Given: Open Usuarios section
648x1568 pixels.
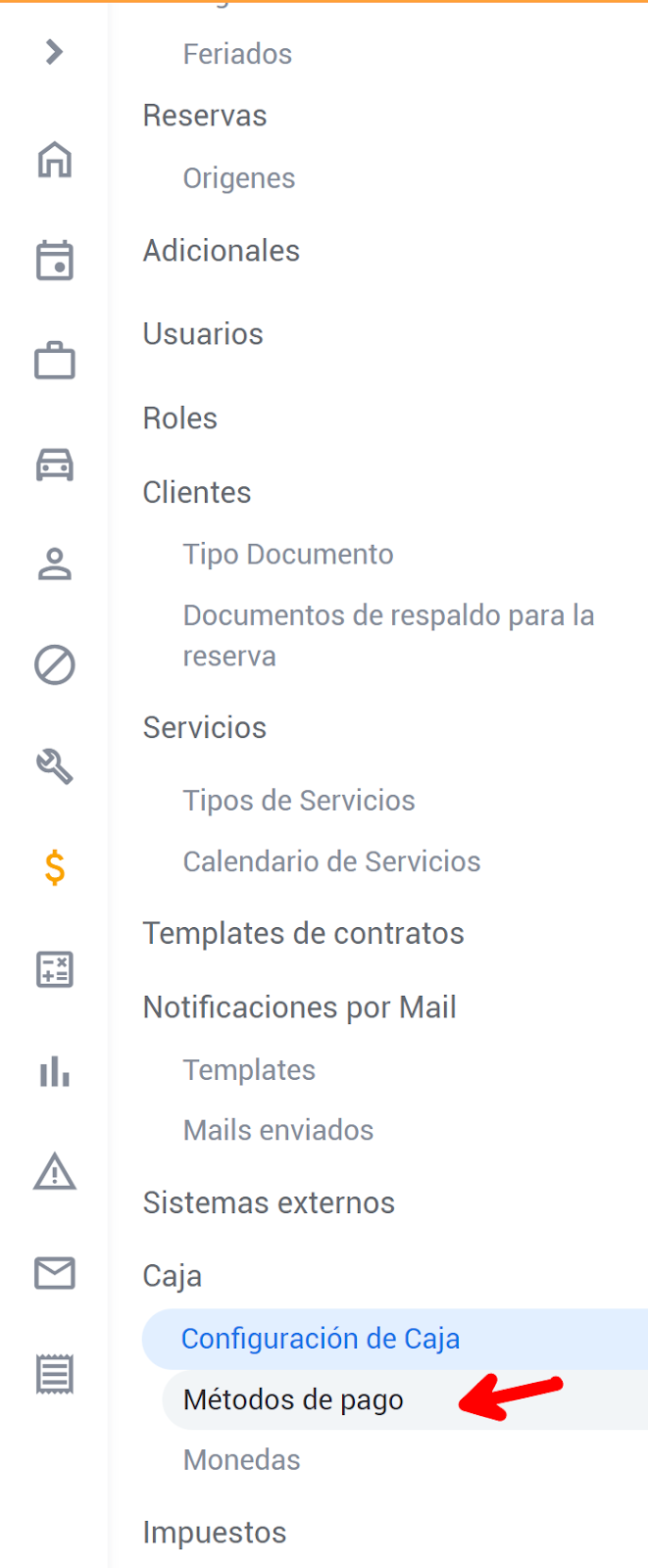Looking at the screenshot, I should coord(203,334).
